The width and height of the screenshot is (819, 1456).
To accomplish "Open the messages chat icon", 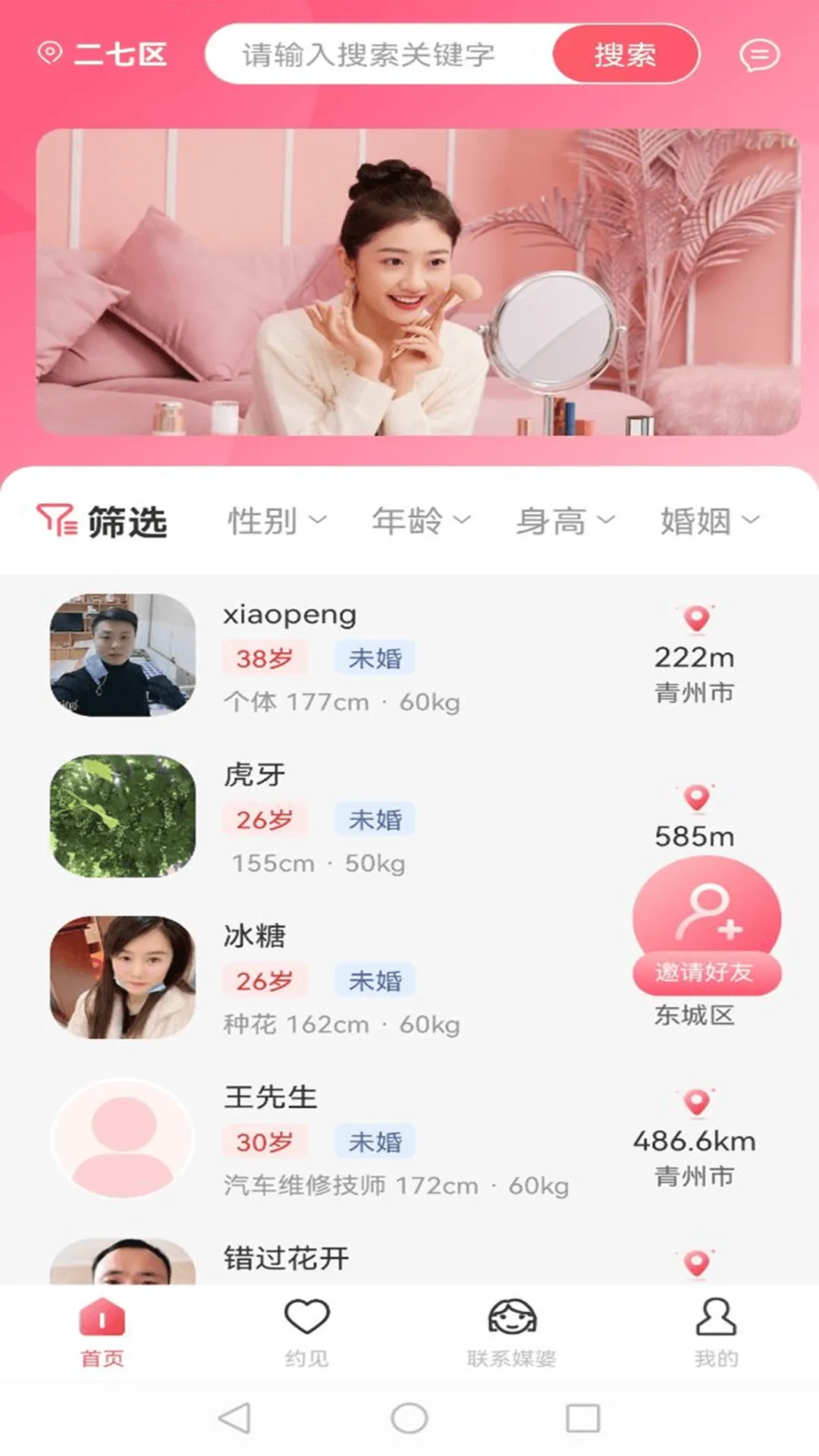I will pos(759,55).
